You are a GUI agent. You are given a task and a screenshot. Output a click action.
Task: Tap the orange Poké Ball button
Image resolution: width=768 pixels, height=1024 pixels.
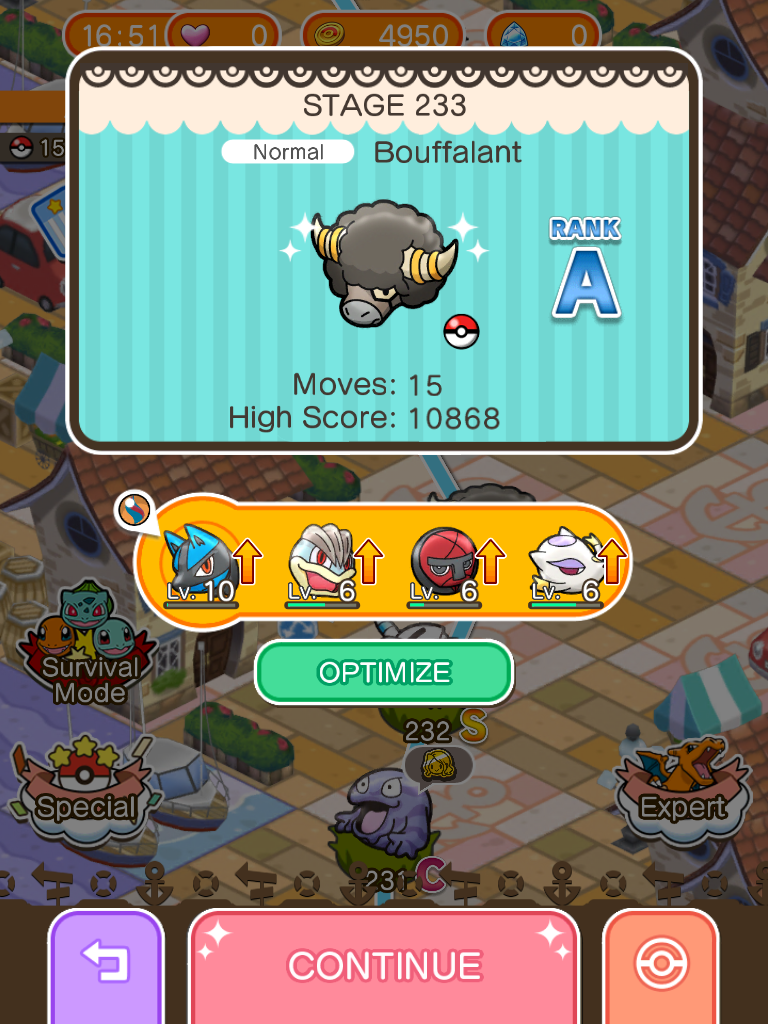pyautogui.click(x=661, y=966)
